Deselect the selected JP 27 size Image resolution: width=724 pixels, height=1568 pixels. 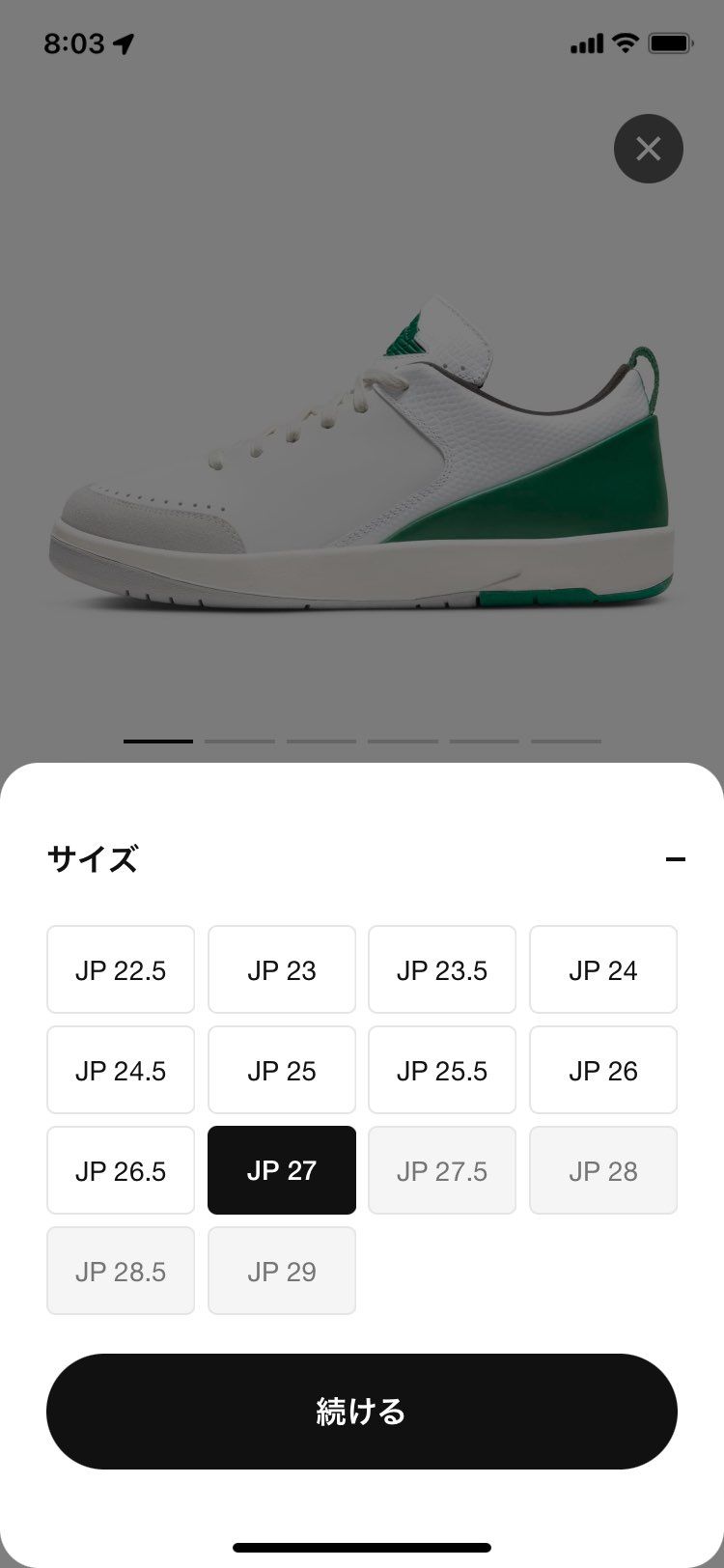282,1170
